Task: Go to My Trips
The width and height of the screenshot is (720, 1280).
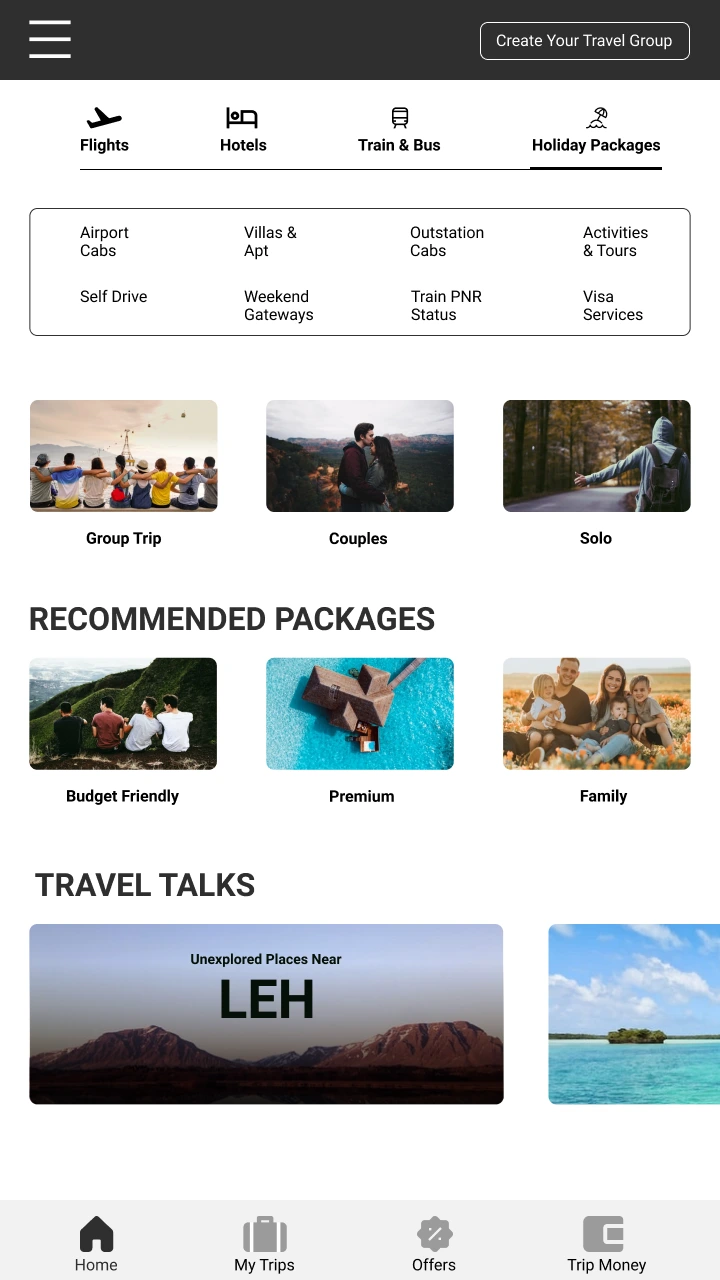Action: tap(264, 1245)
